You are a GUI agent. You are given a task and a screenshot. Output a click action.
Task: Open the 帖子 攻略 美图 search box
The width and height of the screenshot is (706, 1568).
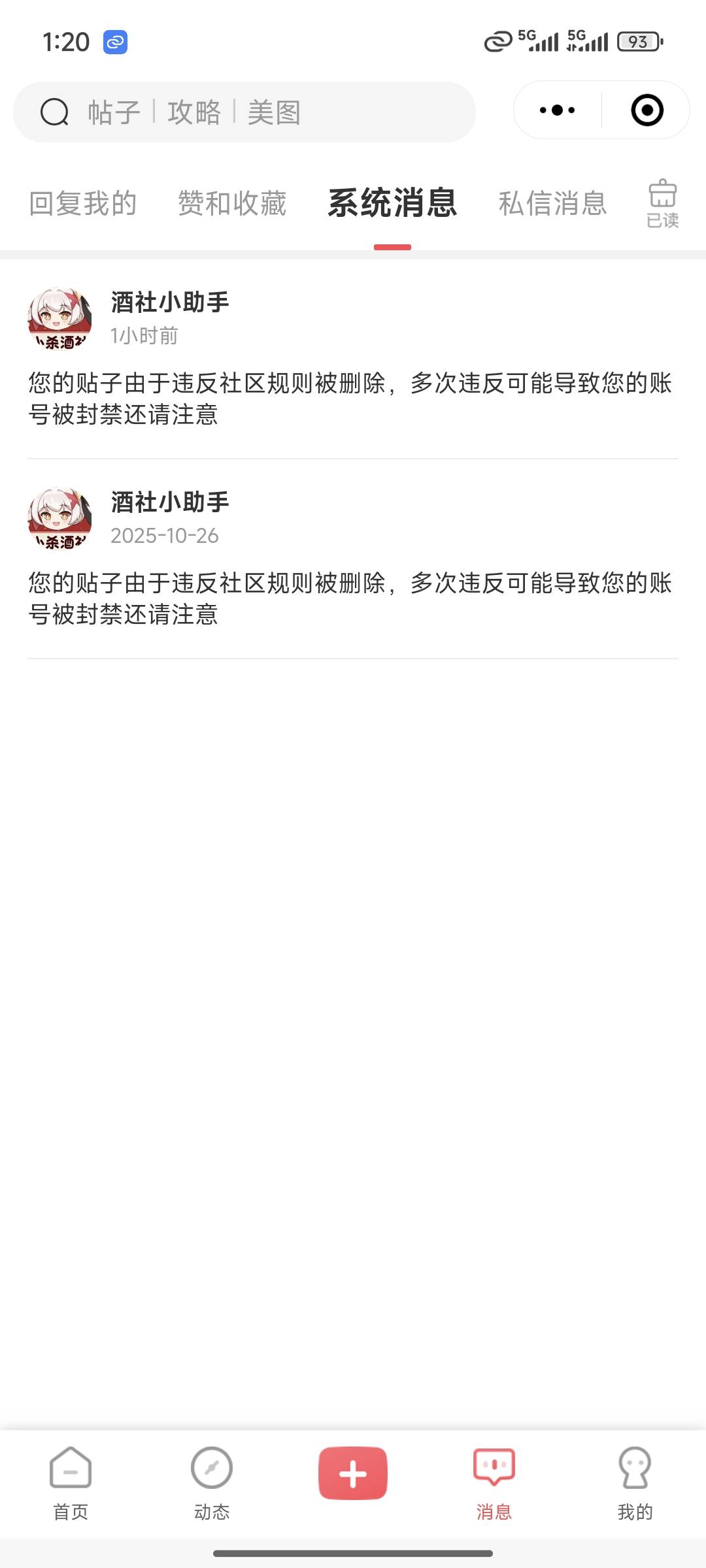tap(243, 112)
